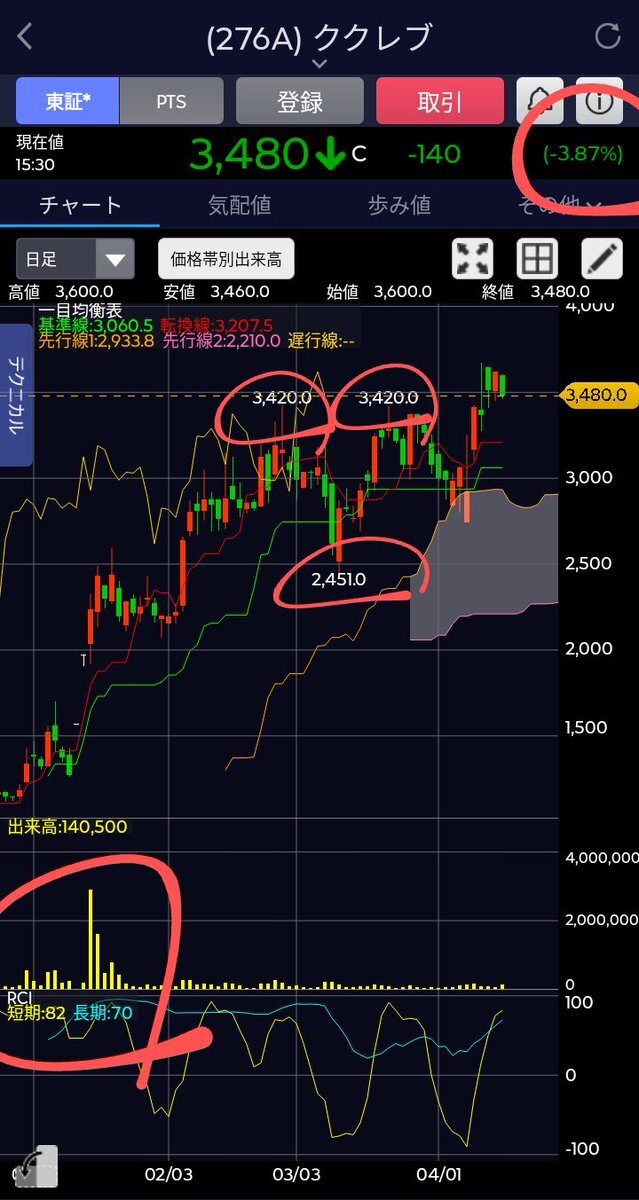Image resolution: width=639 pixels, height=1200 pixels.
Task: Go back using the top-left arrow
Action: [x=25, y=37]
